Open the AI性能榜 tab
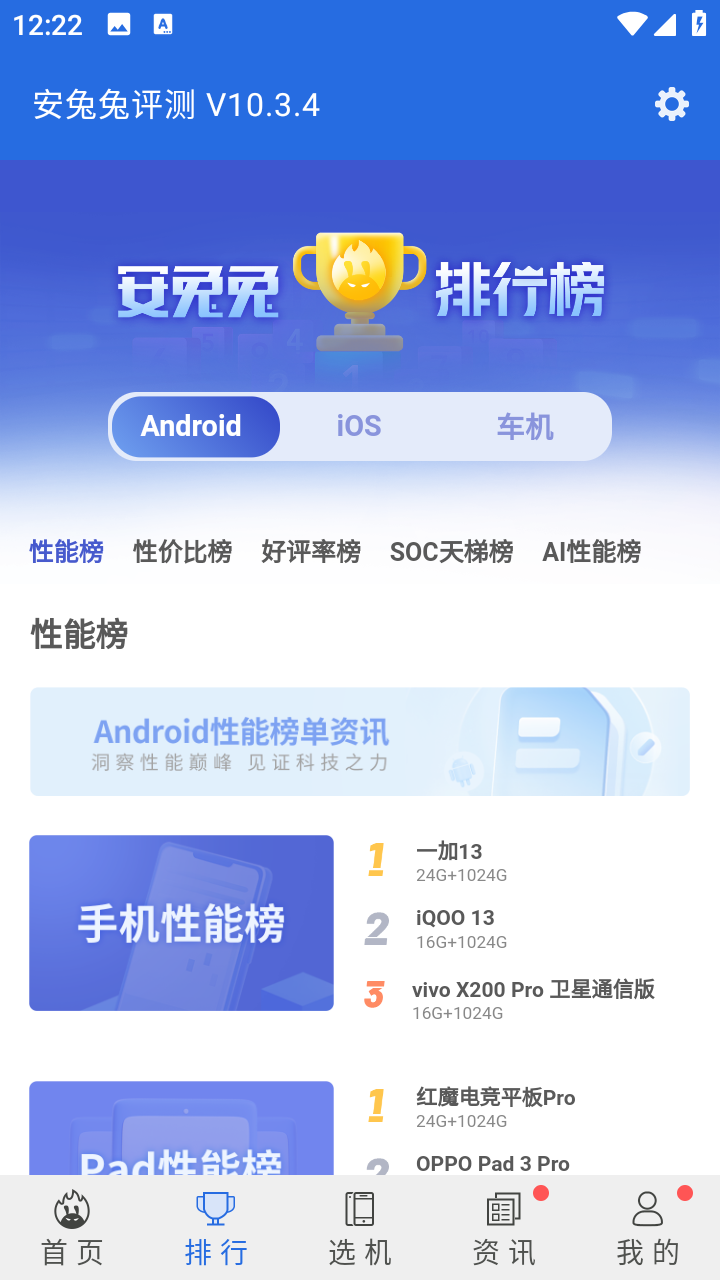The image size is (720, 1280). 592,551
